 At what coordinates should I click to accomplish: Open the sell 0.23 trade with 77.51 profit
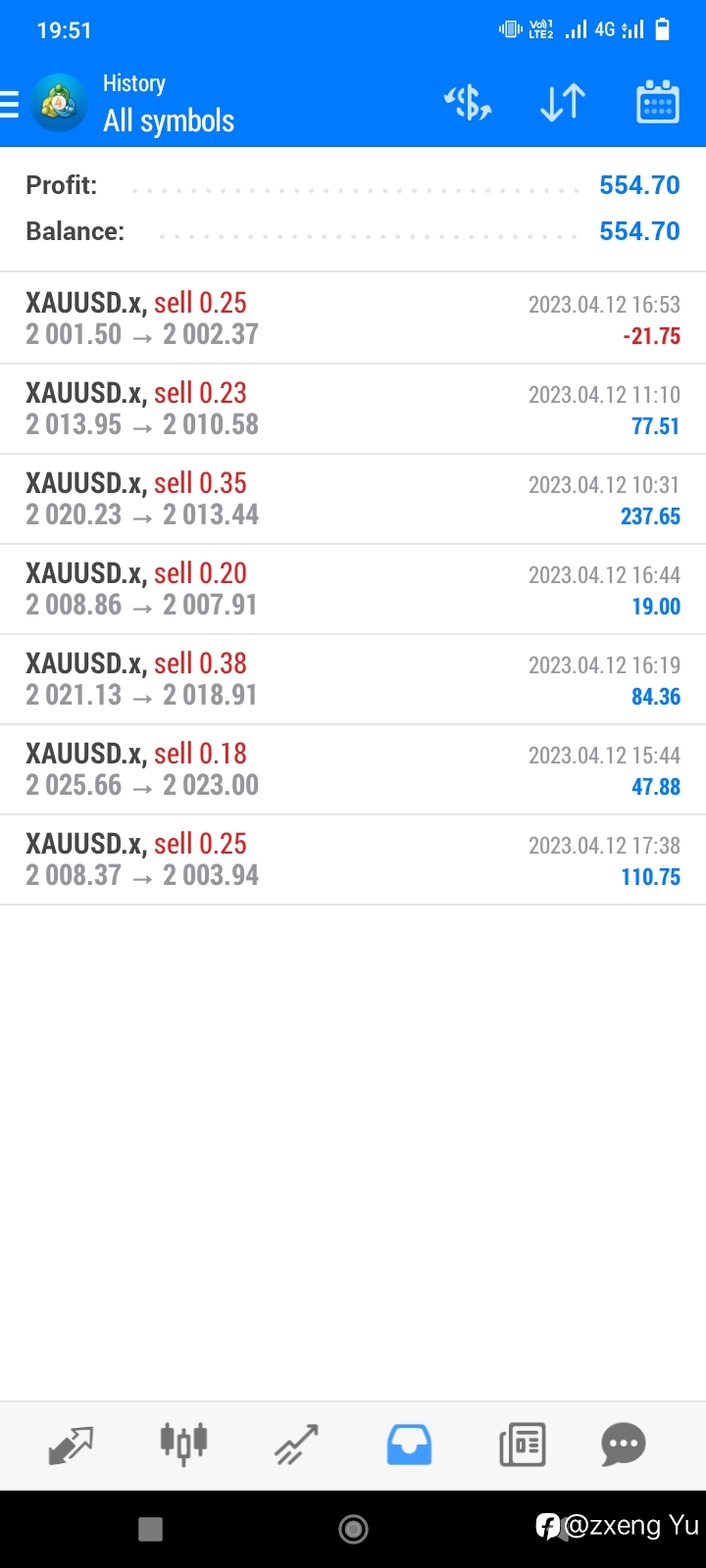pyautogui.click(x=353, y=409)
